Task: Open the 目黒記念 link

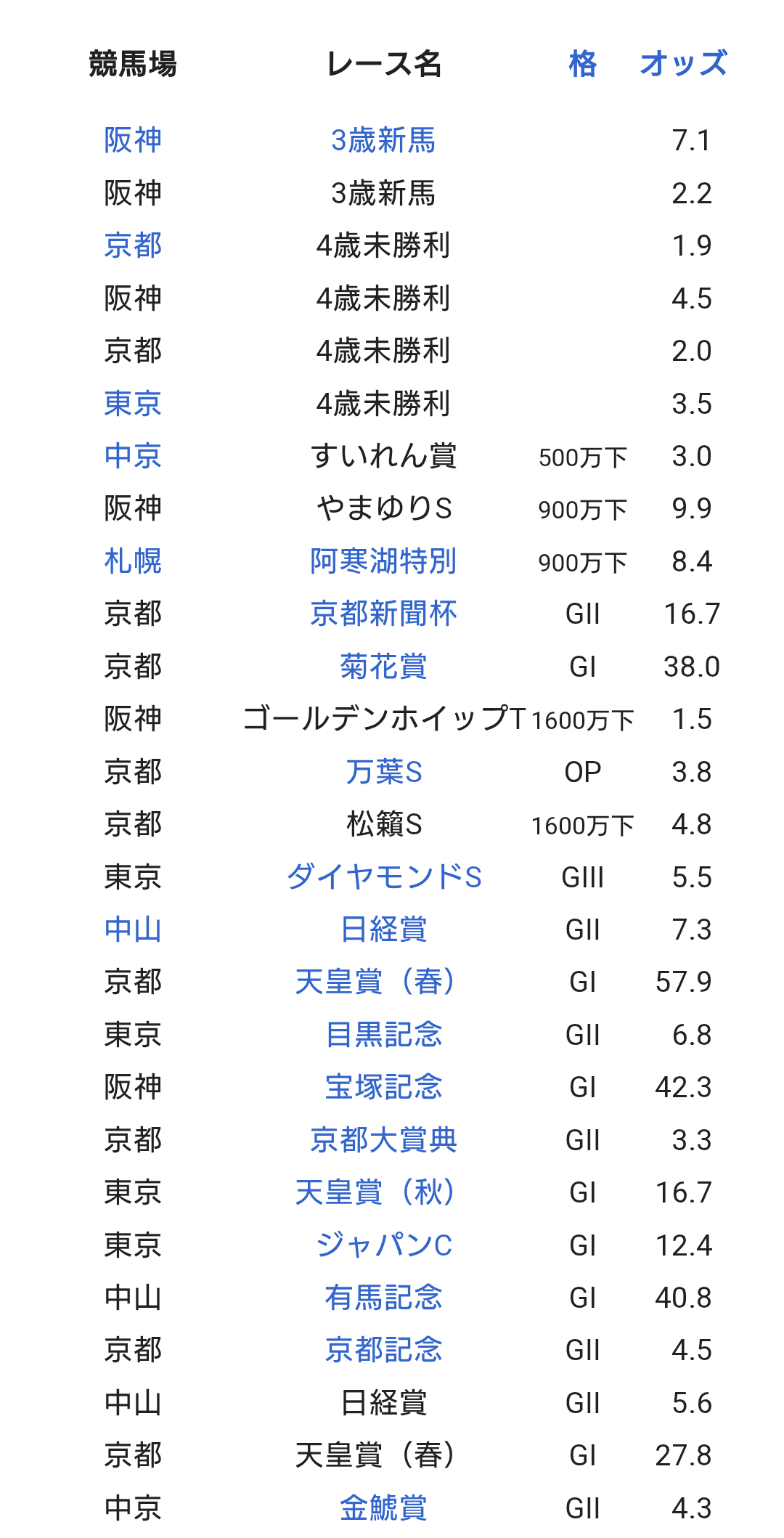Action: (383, 1035)
